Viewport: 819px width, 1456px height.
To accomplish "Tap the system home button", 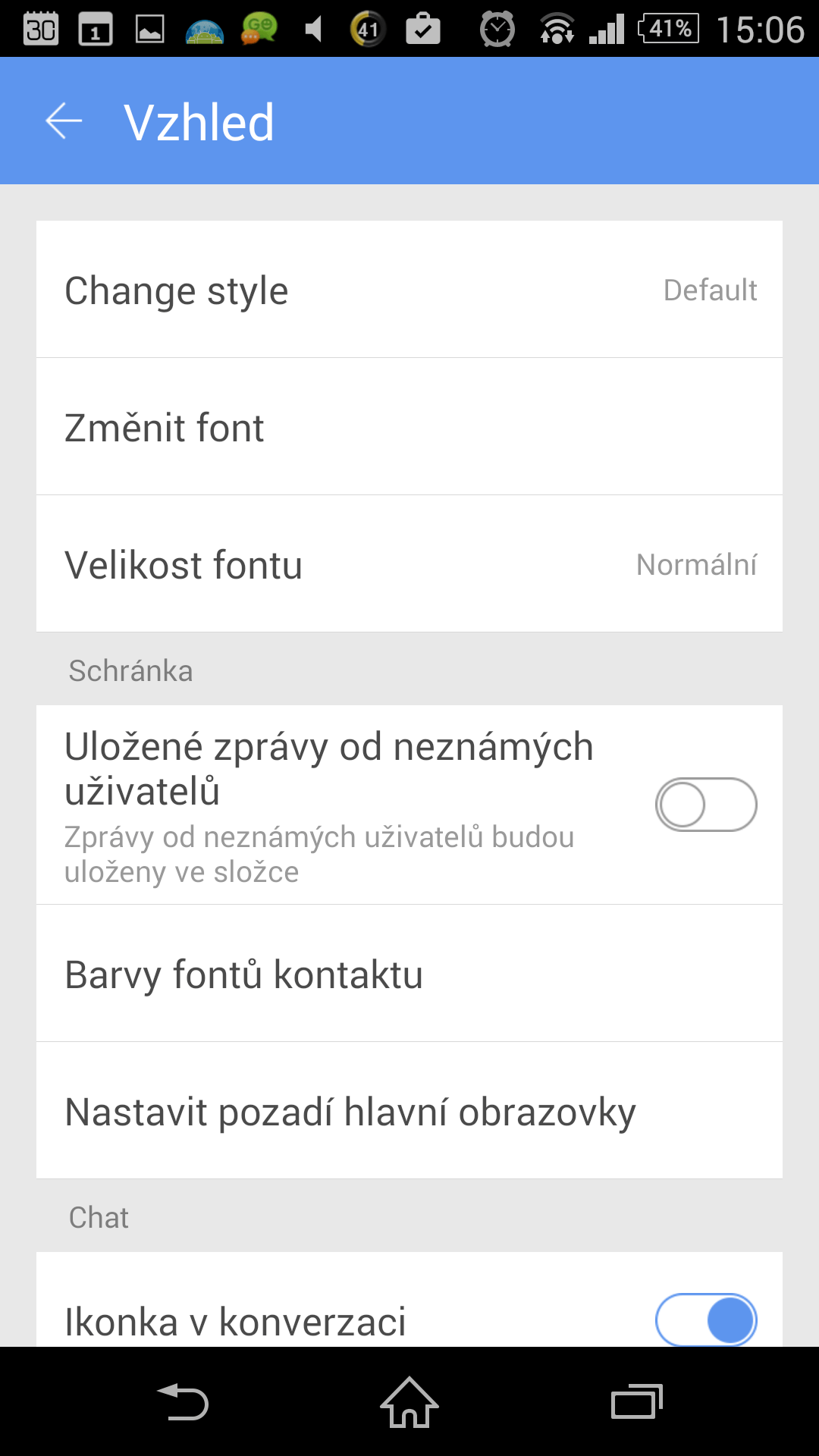I will [409, 1401].
